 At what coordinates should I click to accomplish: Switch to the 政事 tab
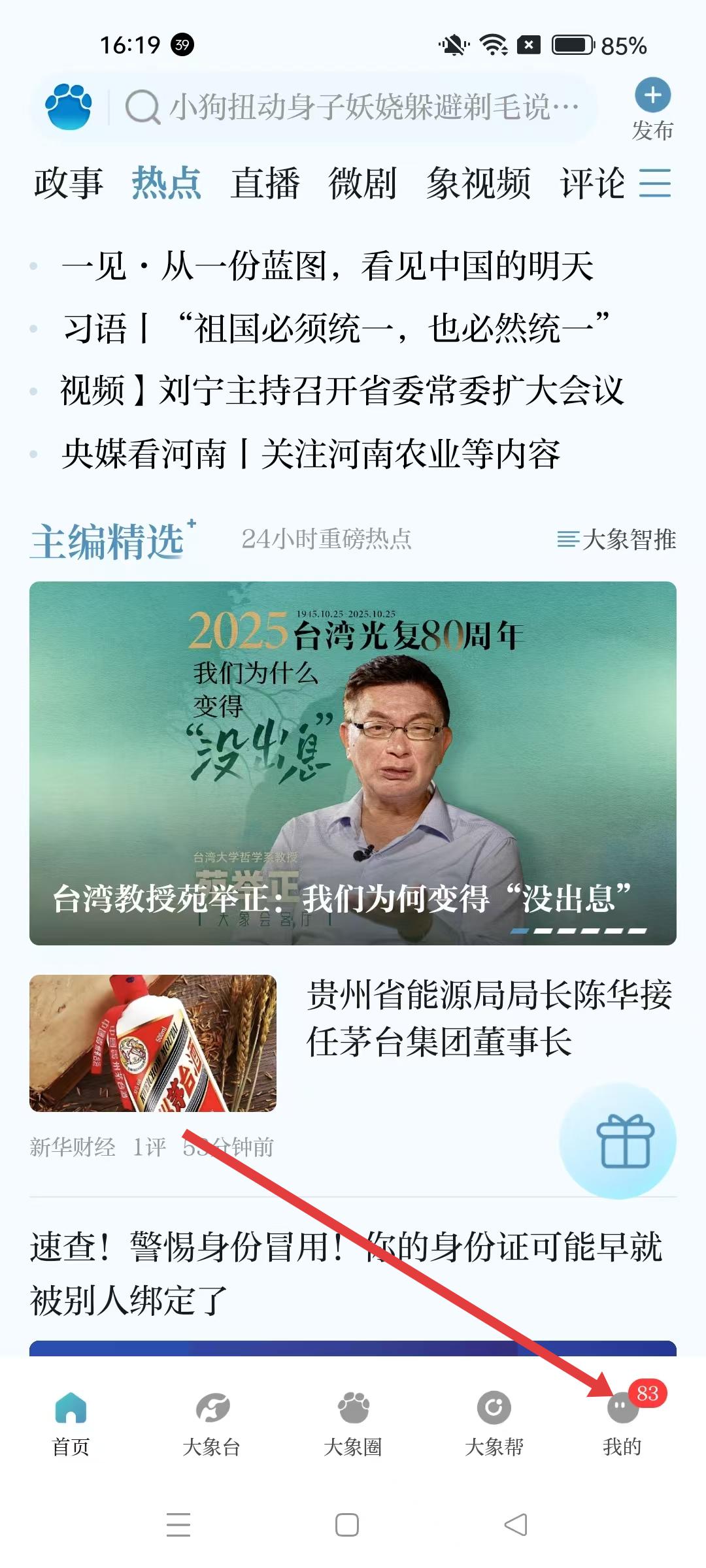coord(69,183)
